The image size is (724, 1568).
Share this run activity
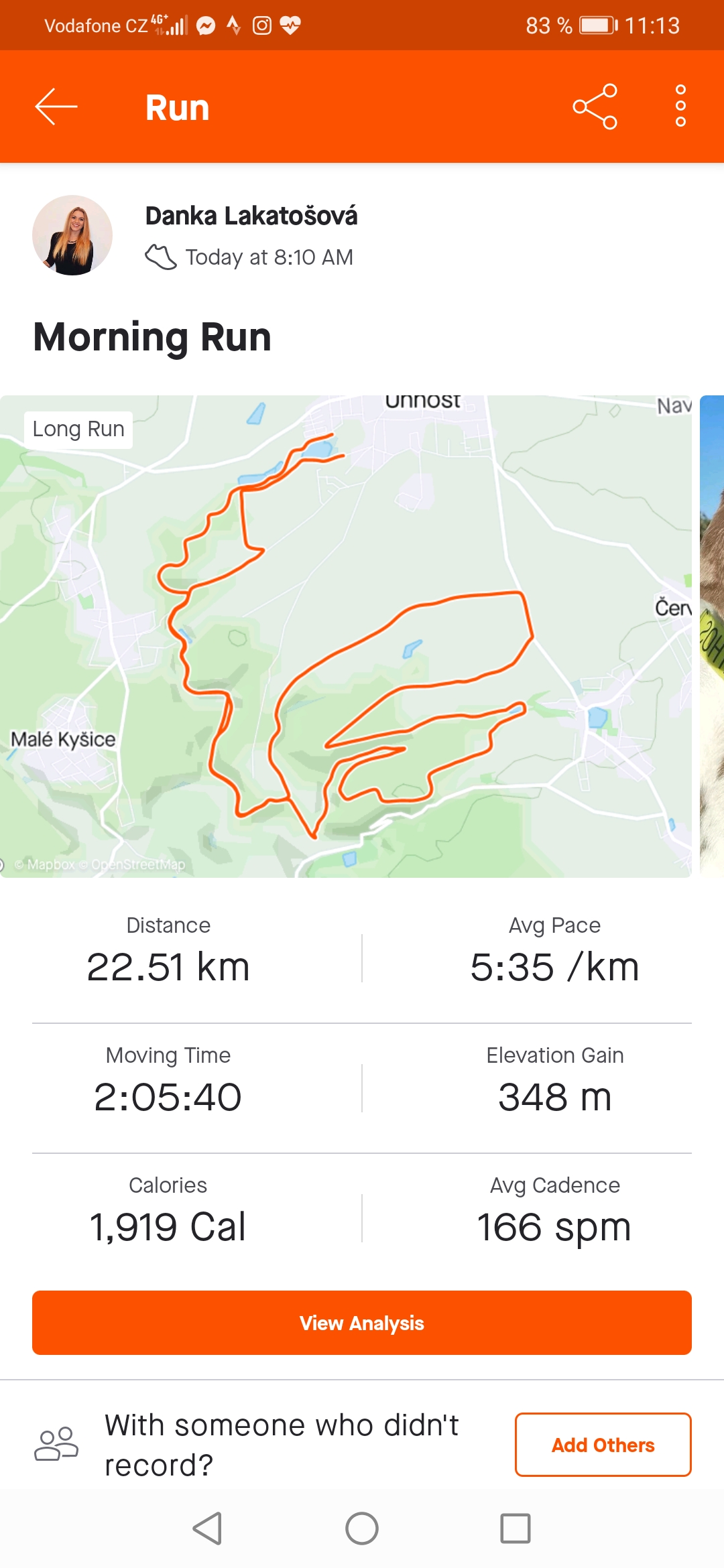point(595,107)
